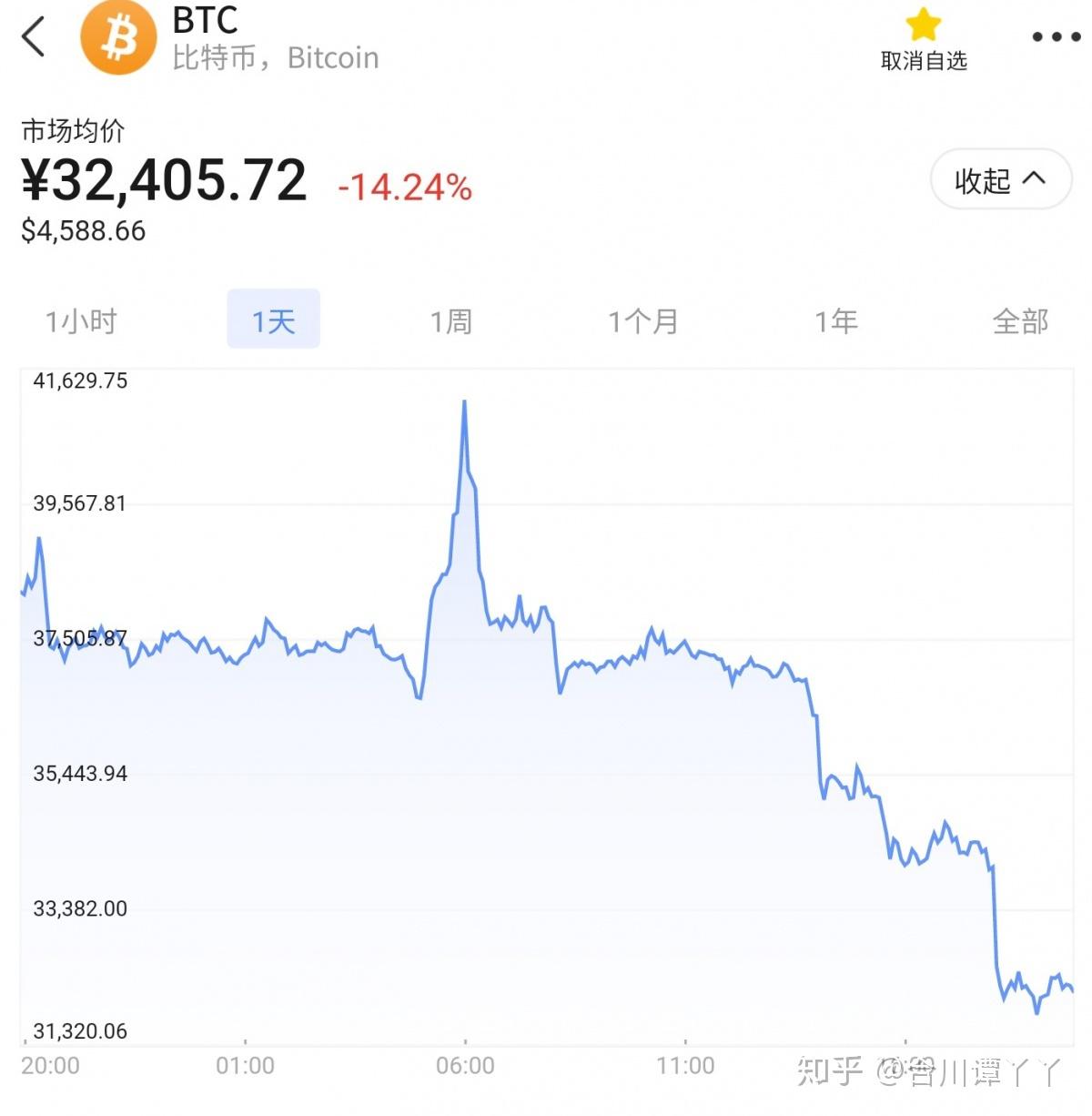The height and width of the screenshot is (1116, 1092).
Task: View the 1年 price history
Action: point(835,320)
